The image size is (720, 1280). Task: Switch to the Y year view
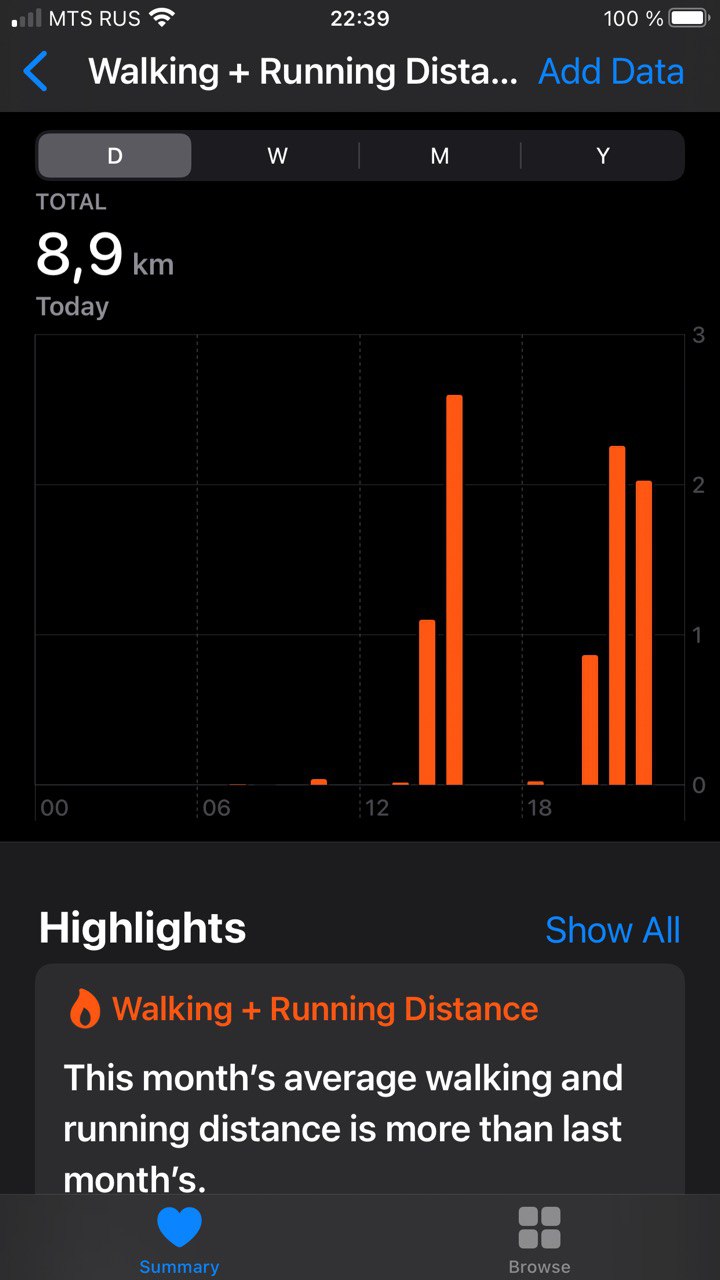coord(603,156)
